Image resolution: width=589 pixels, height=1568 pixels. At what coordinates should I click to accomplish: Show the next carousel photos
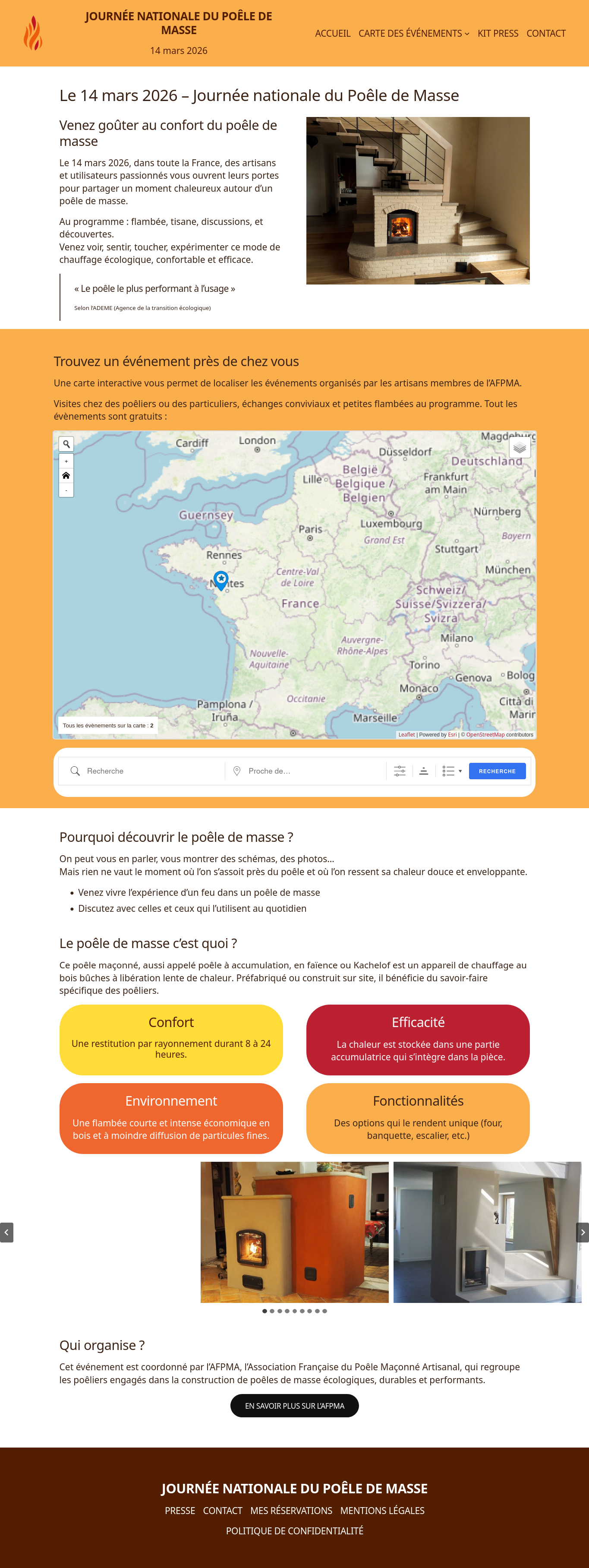click(582, 1232)
